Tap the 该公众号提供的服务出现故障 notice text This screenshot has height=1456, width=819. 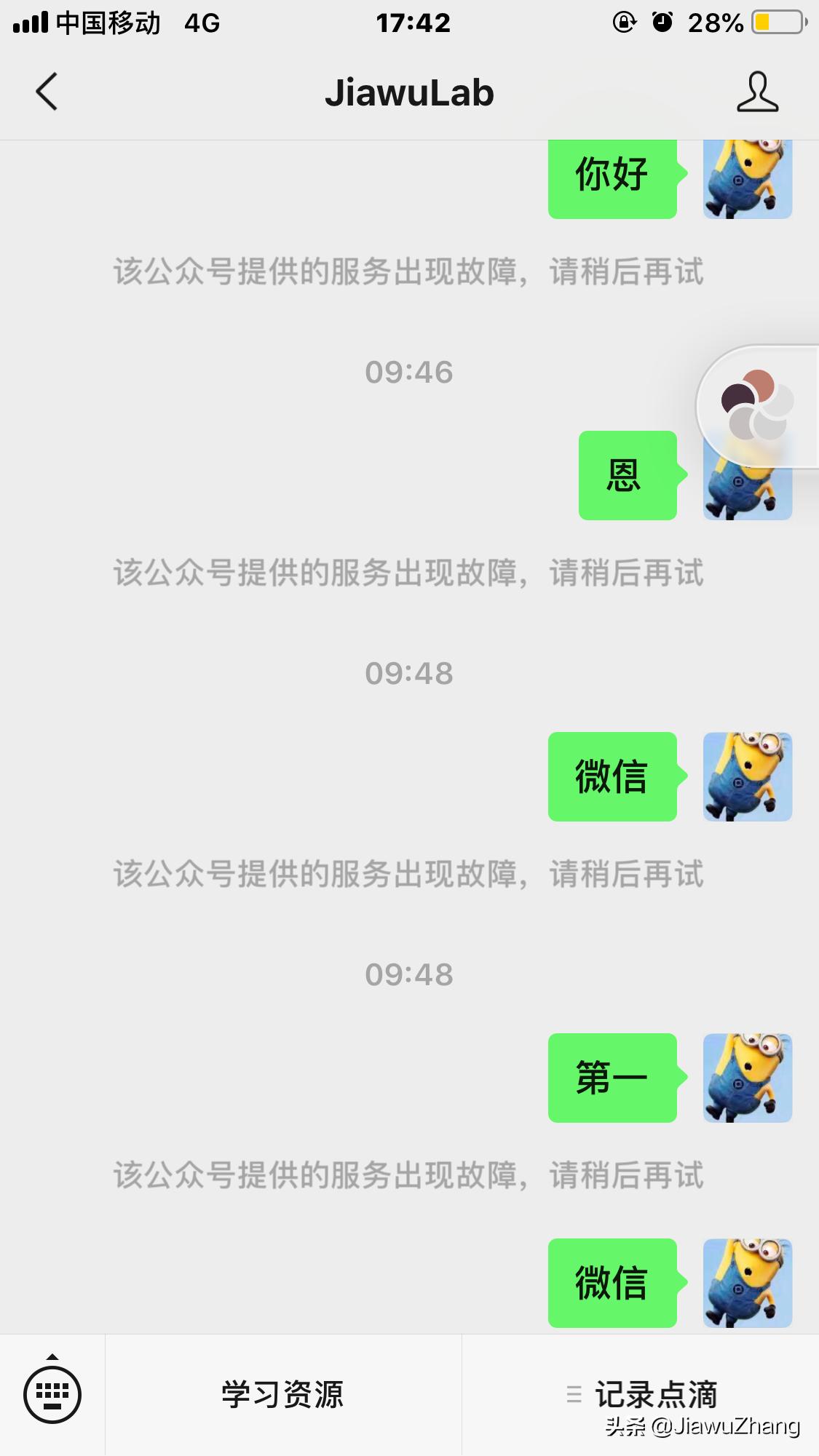[x=408, y=273]
